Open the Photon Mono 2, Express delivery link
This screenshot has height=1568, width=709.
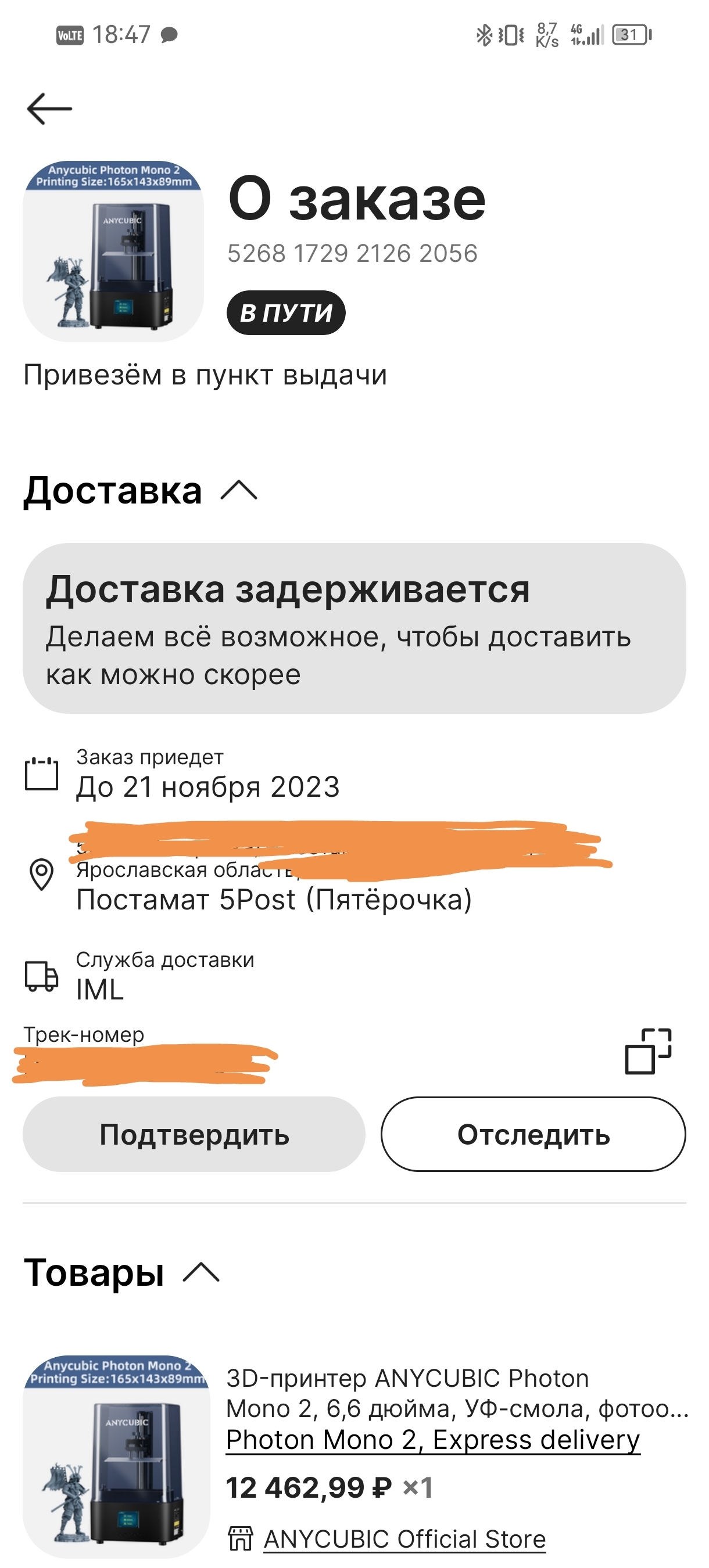click(x=432, y=1440)
